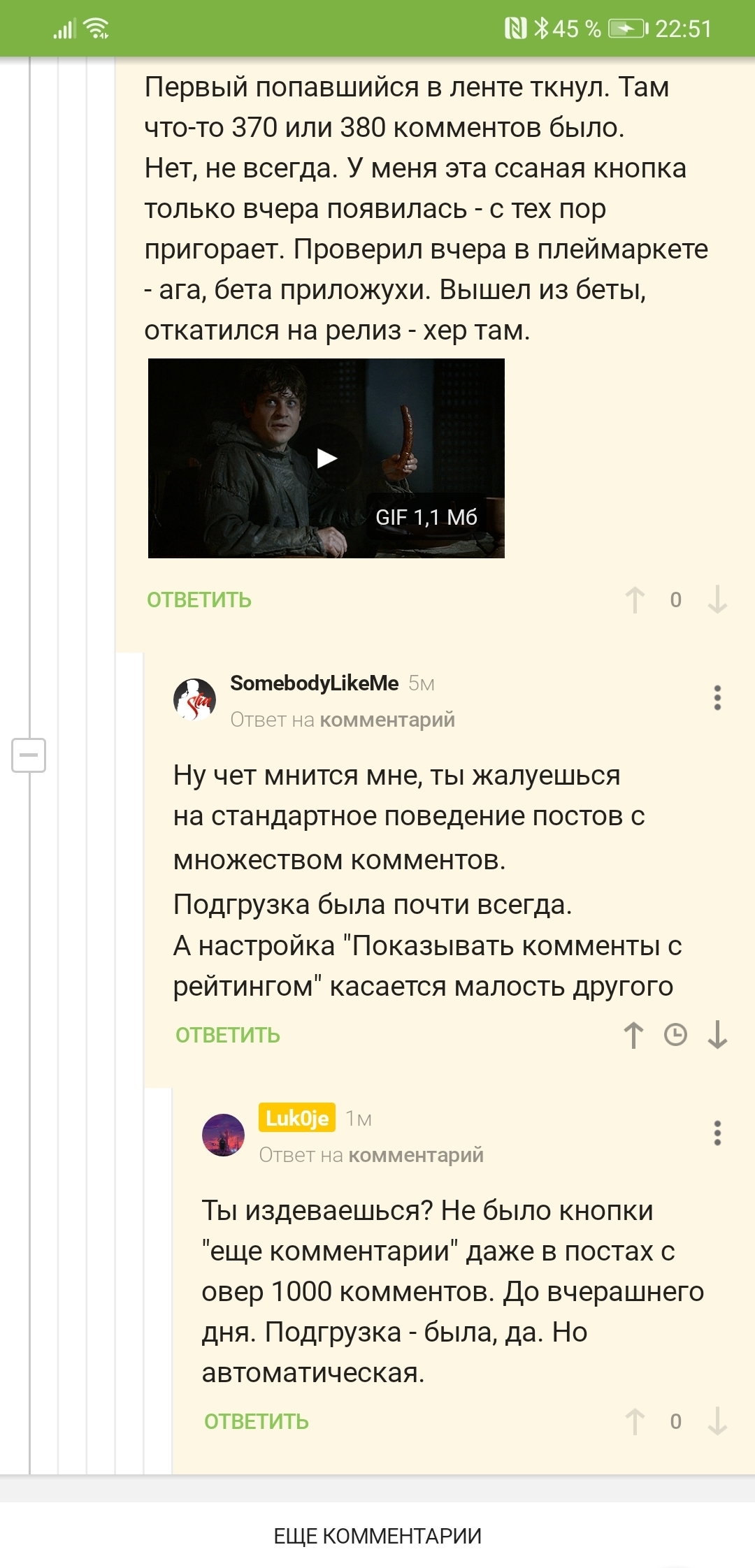
Task: Open overflow menu on Luk0je's comment
Action: click(x=717, y=1133)
